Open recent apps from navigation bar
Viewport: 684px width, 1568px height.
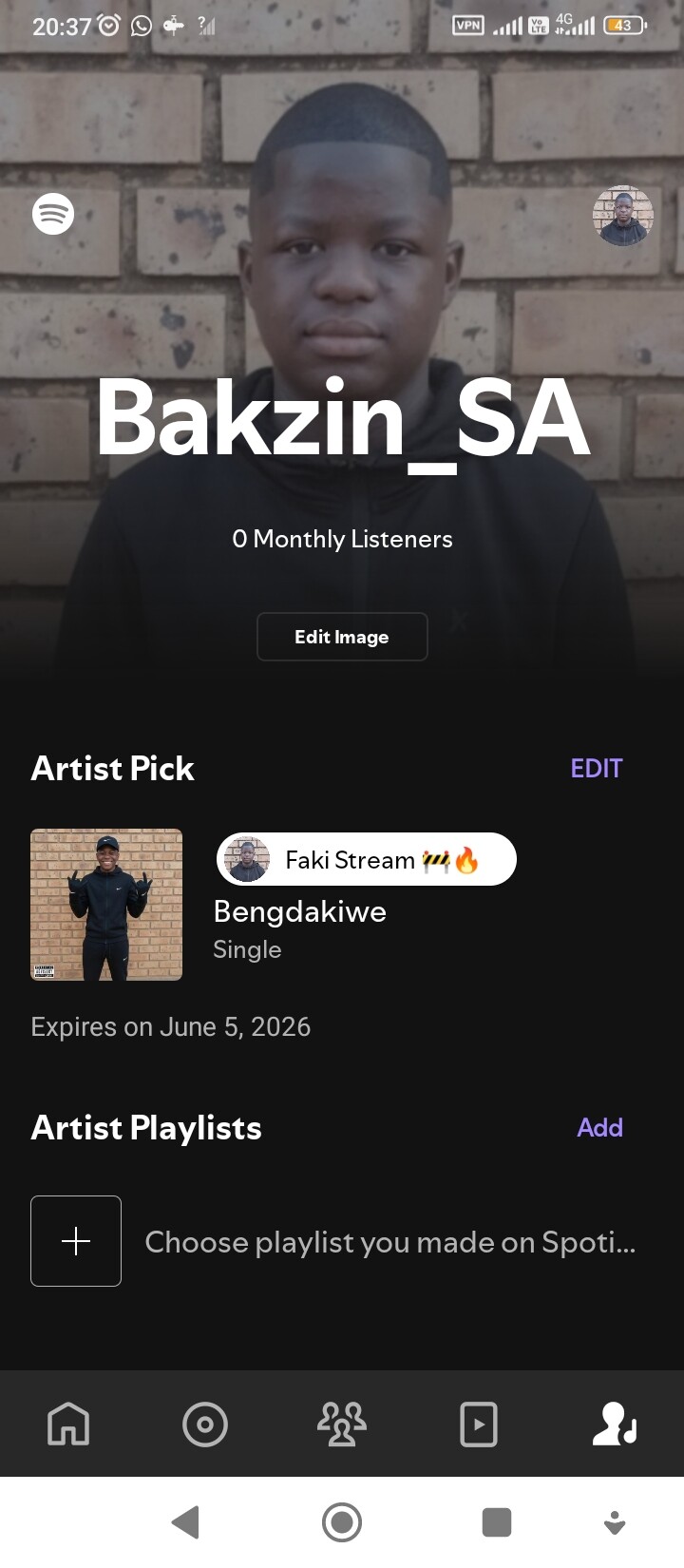[x=497, y=1522]
